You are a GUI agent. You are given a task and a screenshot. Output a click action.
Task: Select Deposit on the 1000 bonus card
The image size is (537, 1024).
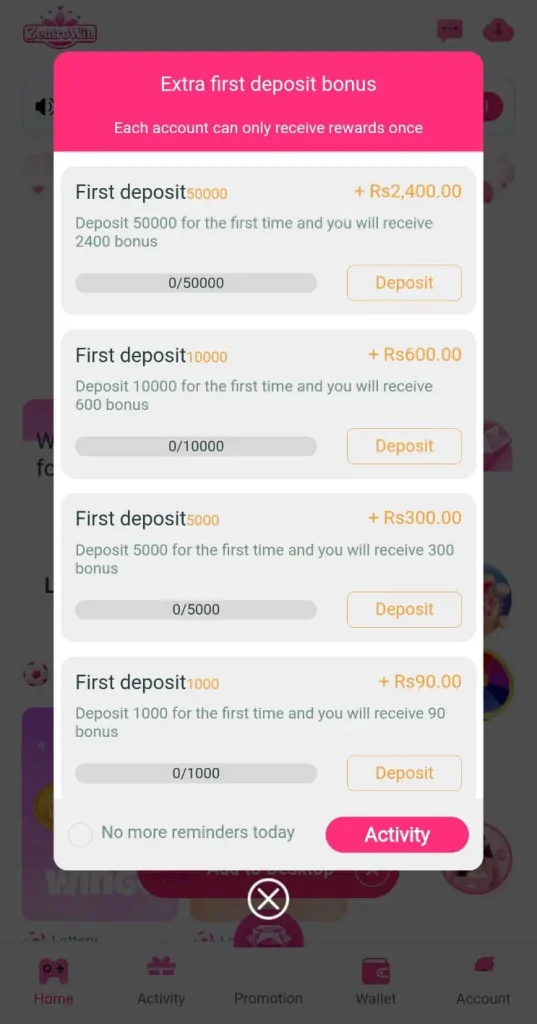(x=404, y=773)
